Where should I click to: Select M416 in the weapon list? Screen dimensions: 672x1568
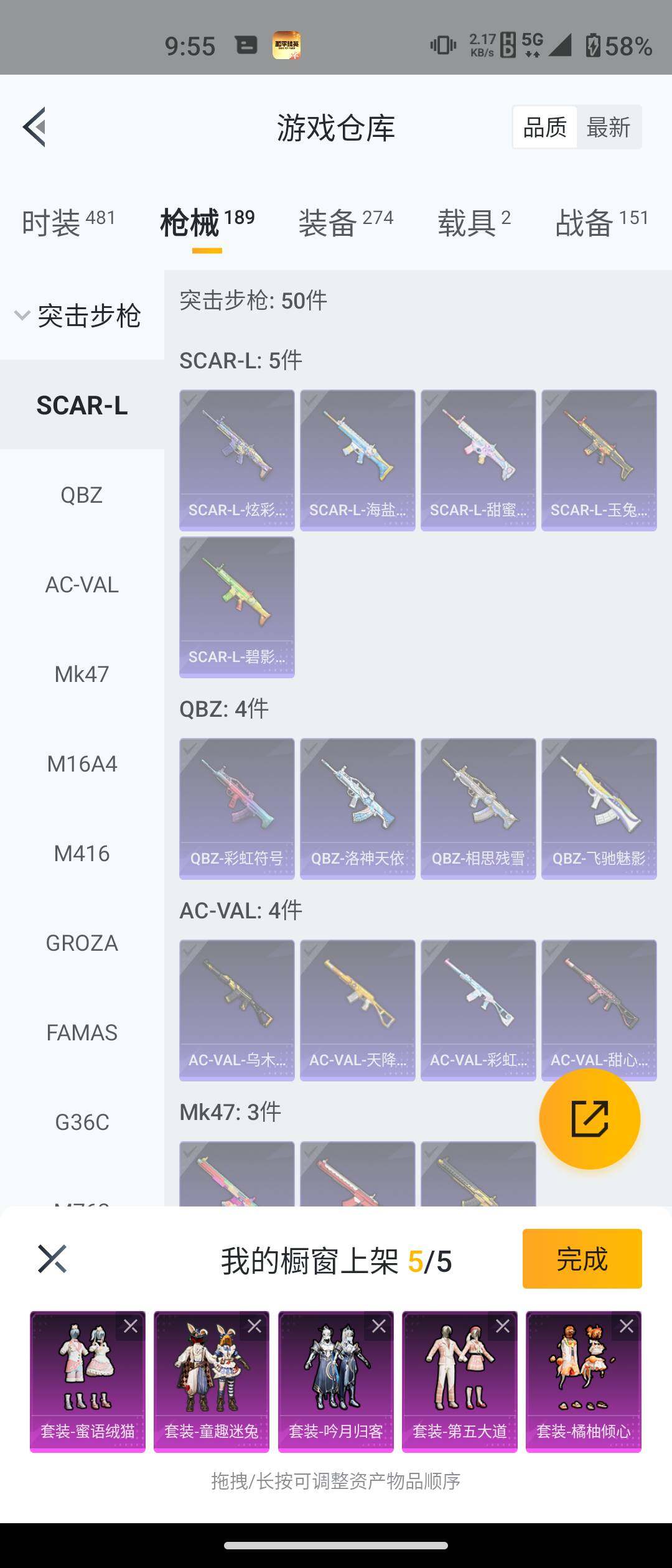pos(82,854)
